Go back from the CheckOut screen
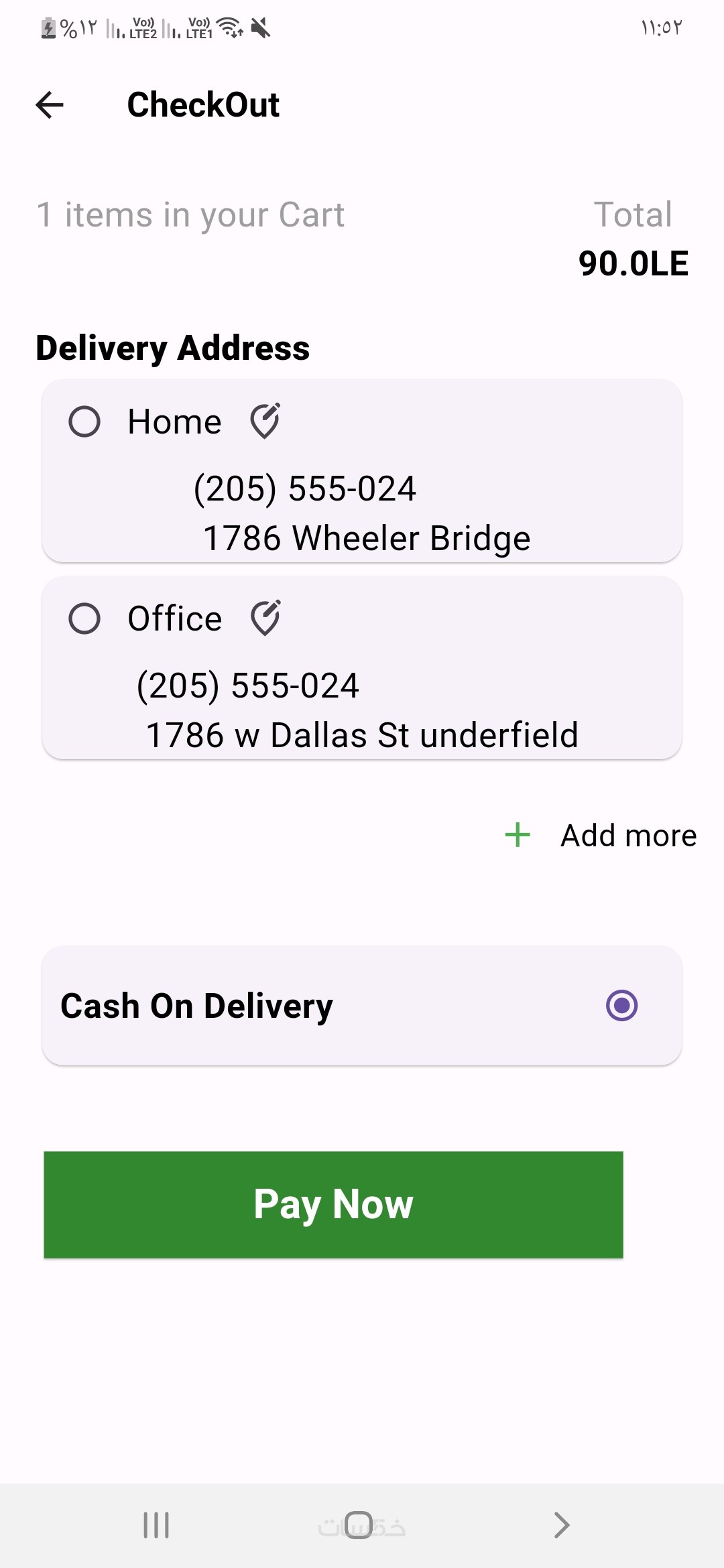The image size is (724, 1568). (x=50, y=105)
